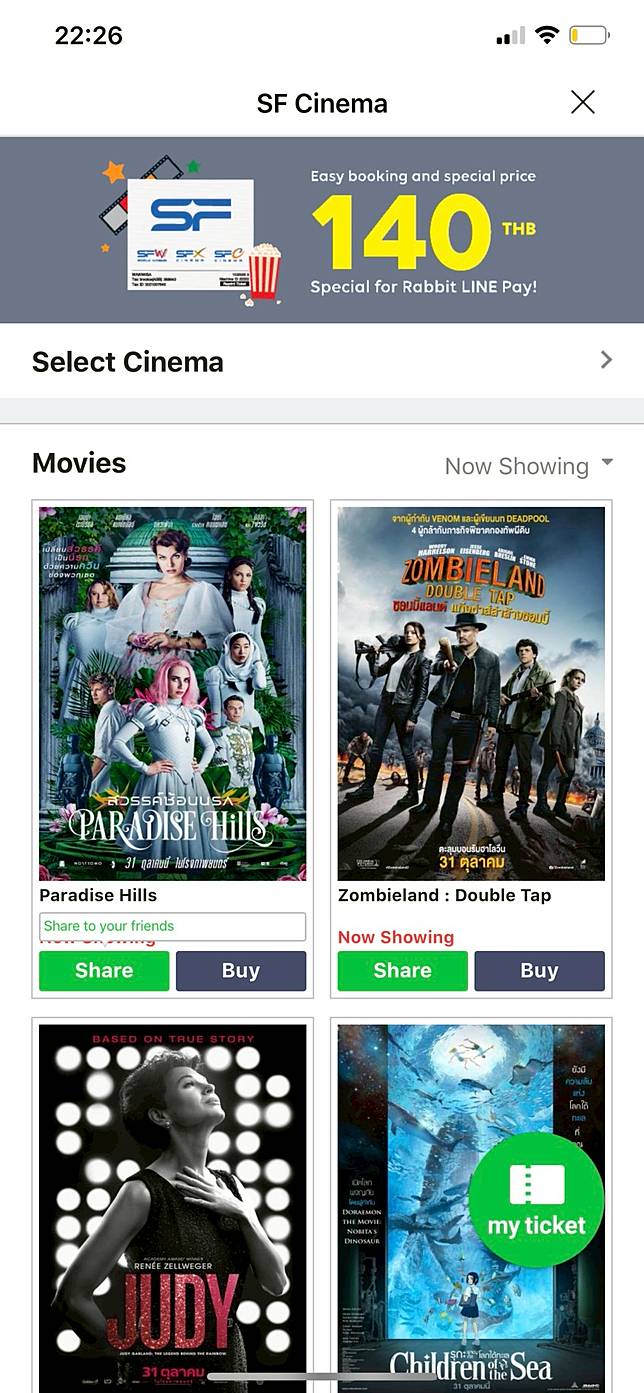Expand the Now Showing dropdown
This screenshot has width=644, height=1393.
tap(529, 466)
